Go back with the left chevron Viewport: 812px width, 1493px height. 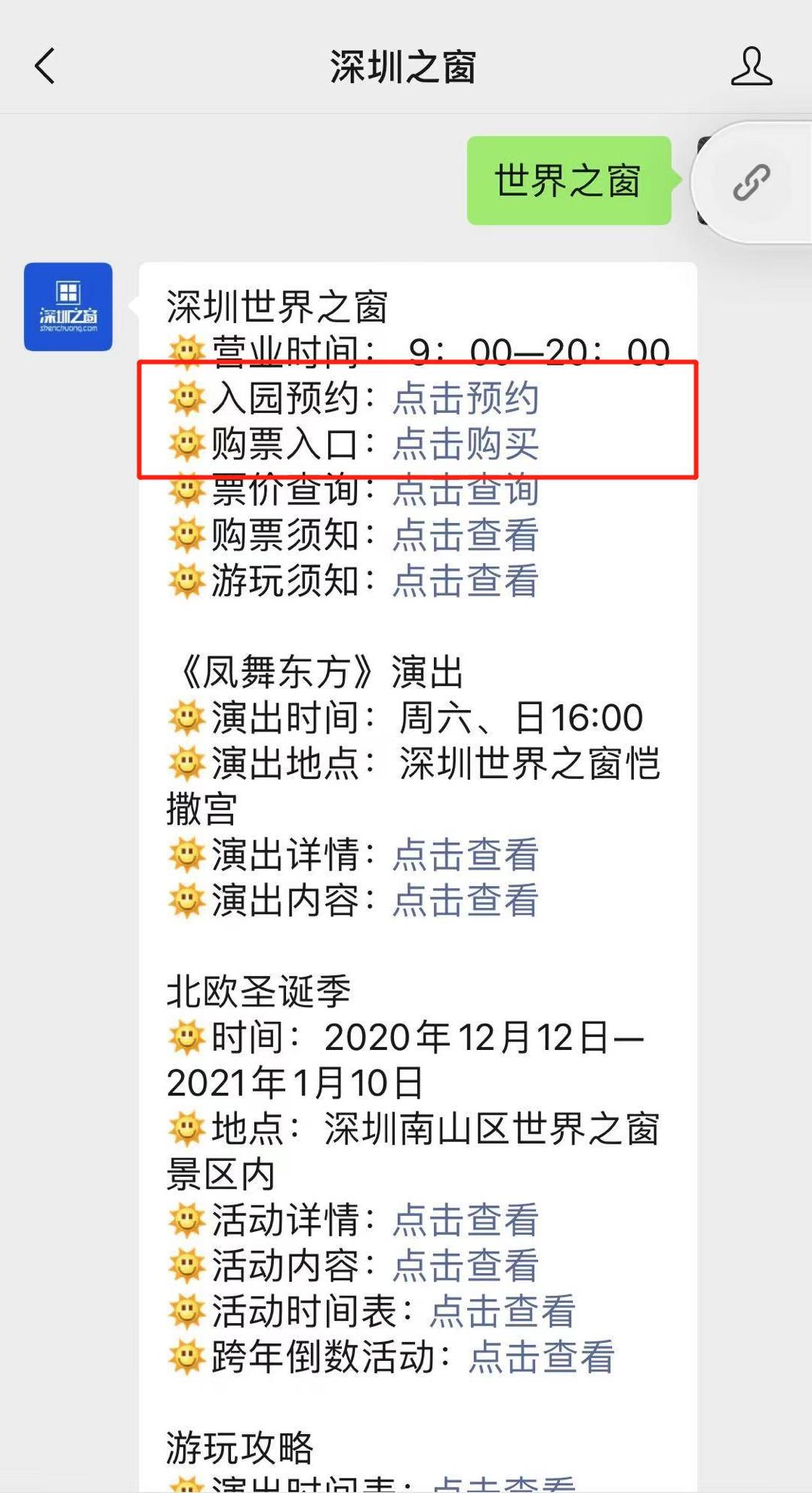[43, 67]
